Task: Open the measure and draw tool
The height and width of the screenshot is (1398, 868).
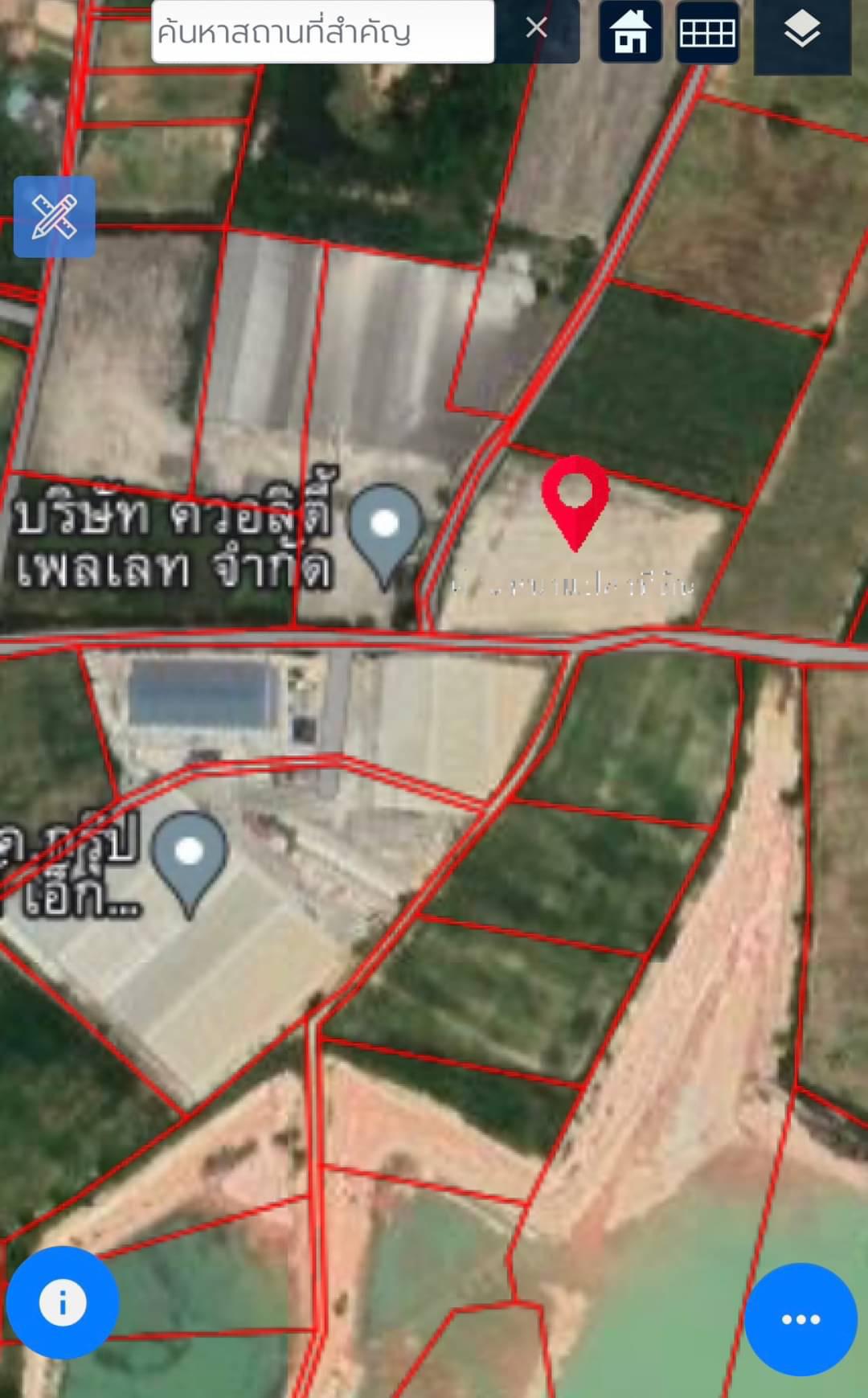Action: (x=55, y=217)
